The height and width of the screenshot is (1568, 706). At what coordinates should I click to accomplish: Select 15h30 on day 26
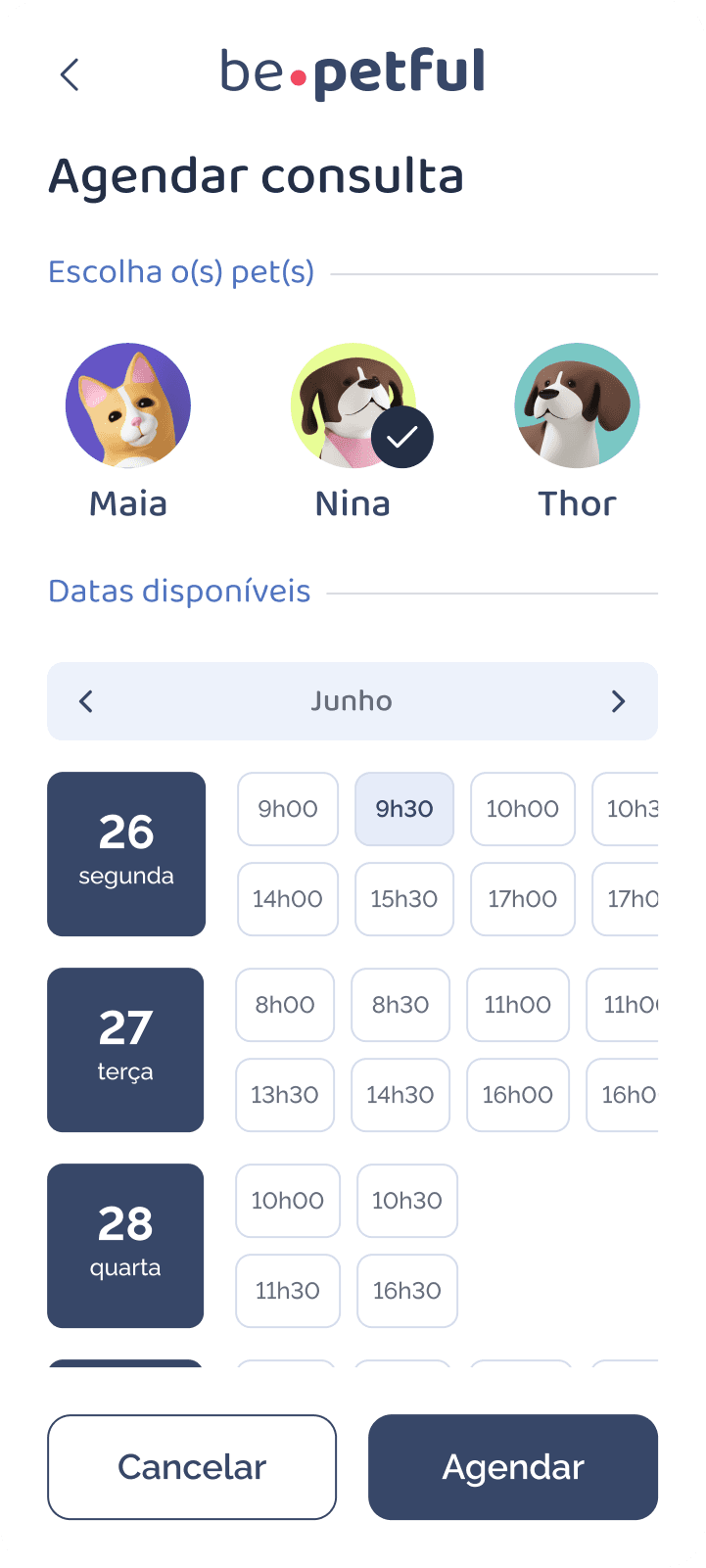pos(404,899)
